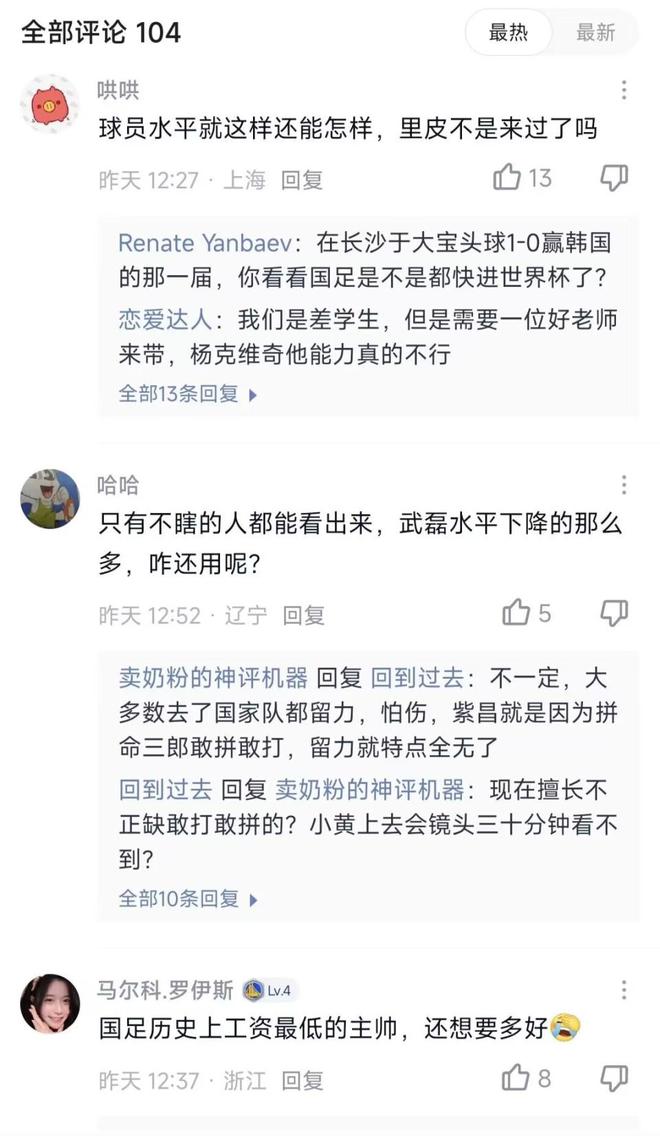This screenshot has width=660, height=1136.
Task: Open overflow menu on 哄哄's comment
Action: [x=623, y=90]
